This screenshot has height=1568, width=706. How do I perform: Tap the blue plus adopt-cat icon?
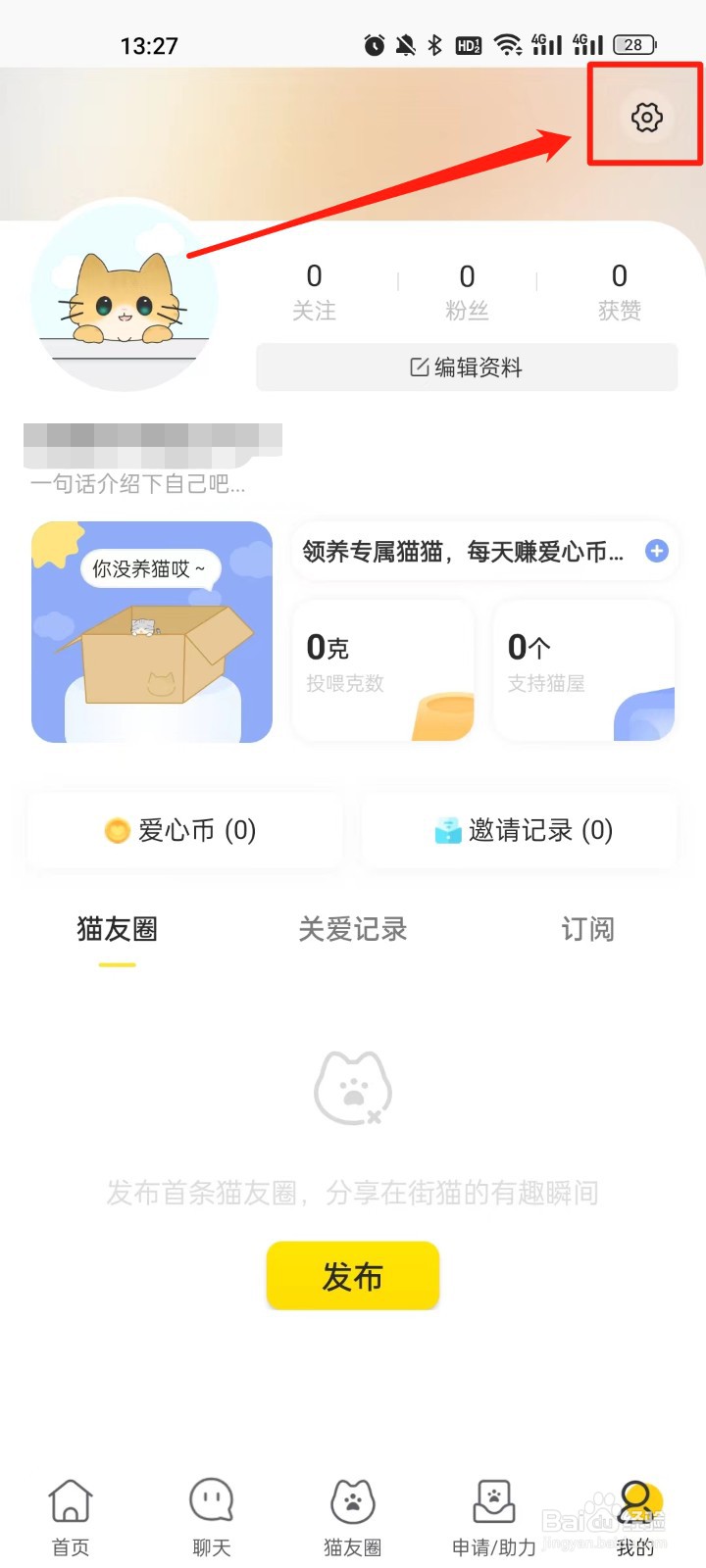656,552
